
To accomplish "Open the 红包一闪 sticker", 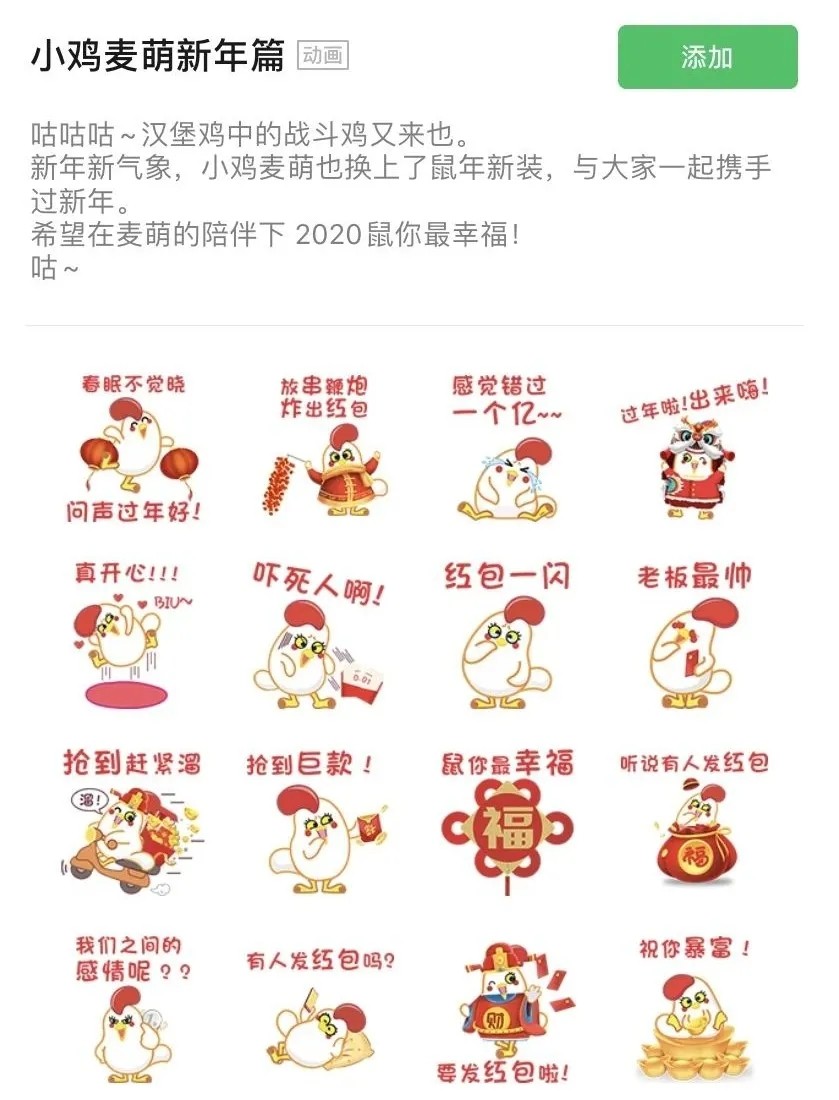I will click(508, 635).
